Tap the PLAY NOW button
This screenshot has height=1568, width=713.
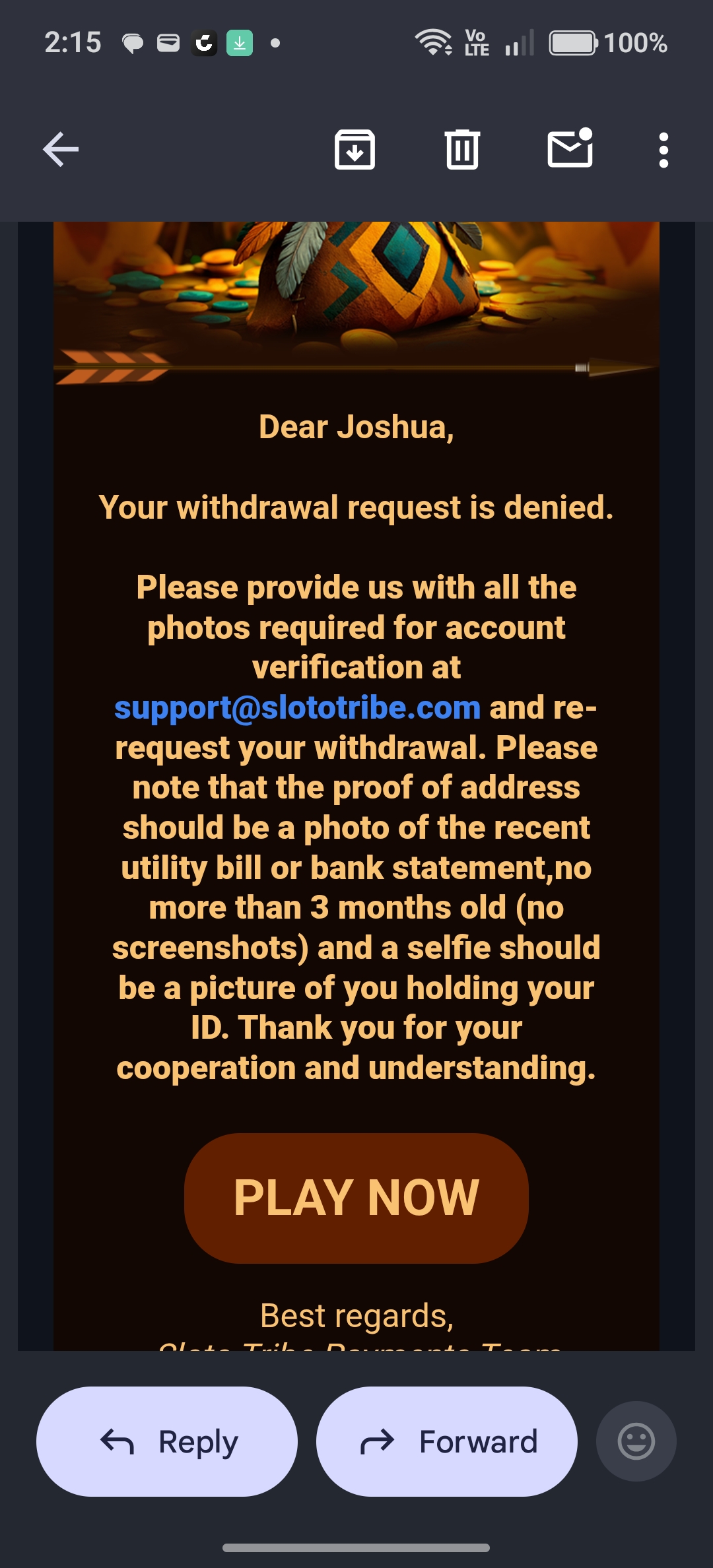pyautogui.click(x=356, y=1198)
